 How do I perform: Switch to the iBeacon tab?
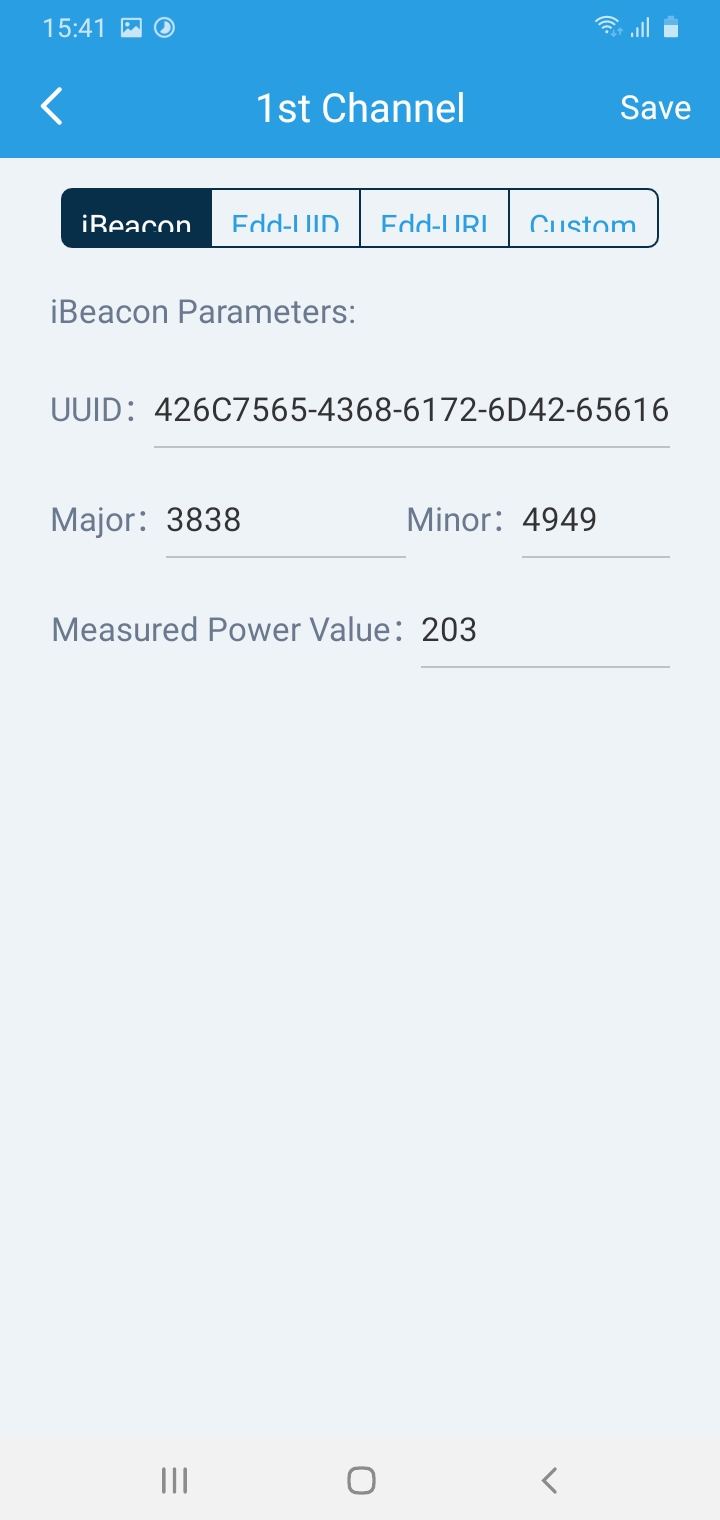137,218
